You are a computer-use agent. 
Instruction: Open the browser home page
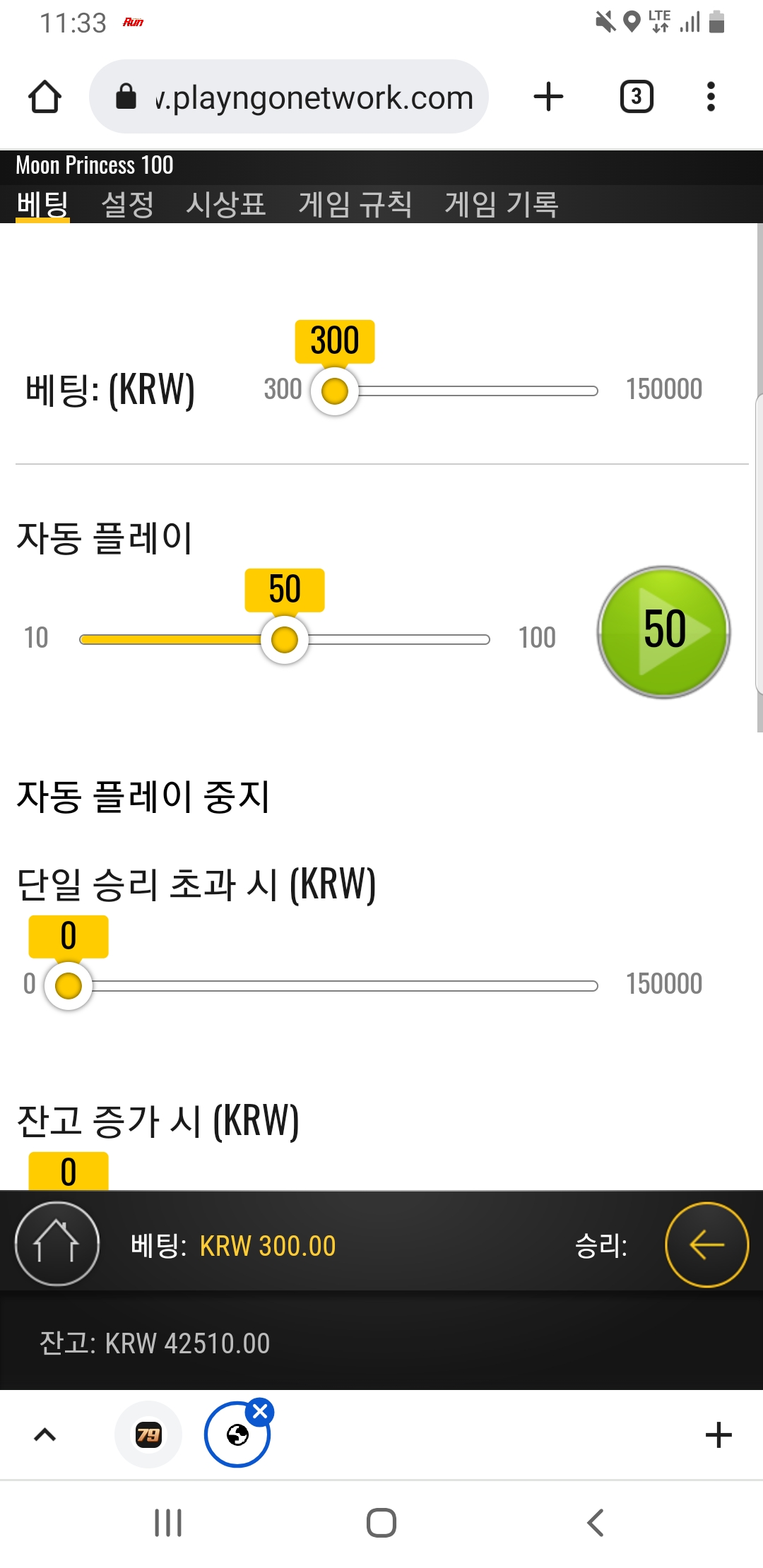45,97
